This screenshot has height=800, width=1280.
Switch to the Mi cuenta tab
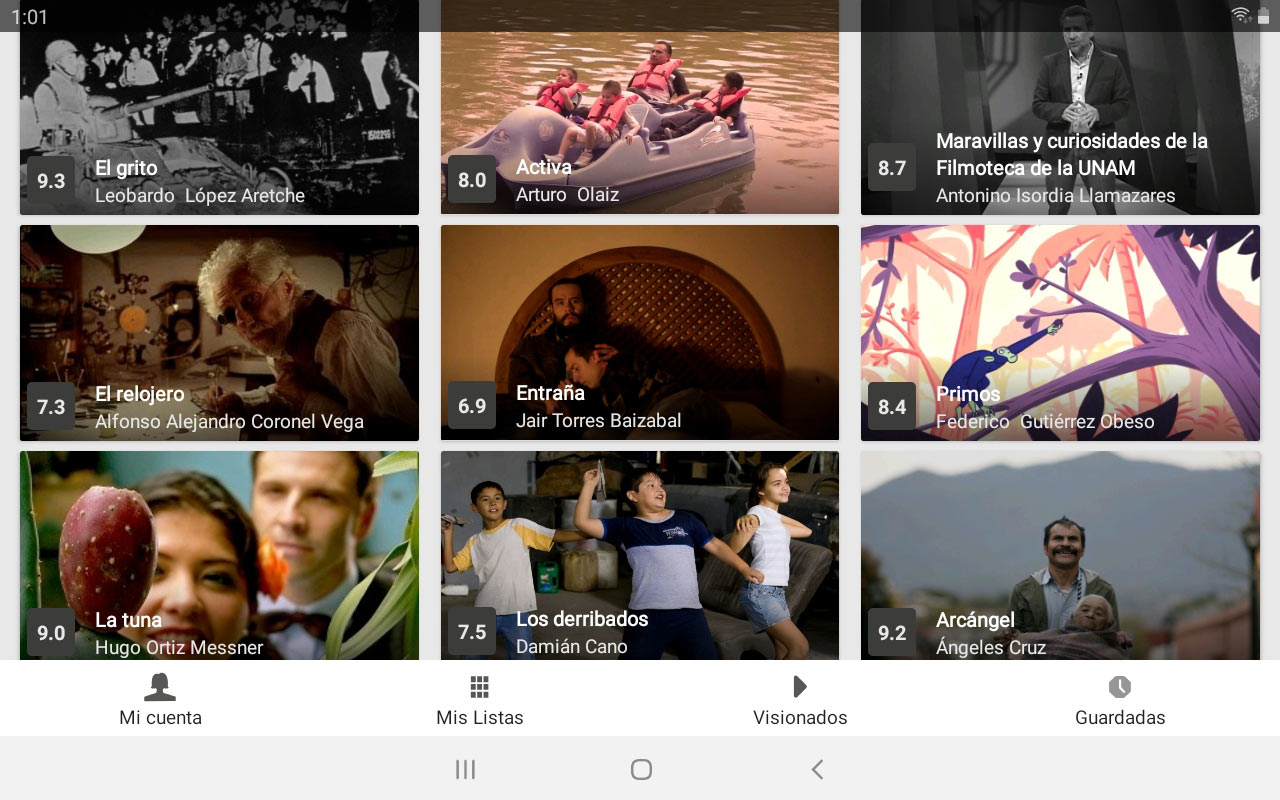160,699
